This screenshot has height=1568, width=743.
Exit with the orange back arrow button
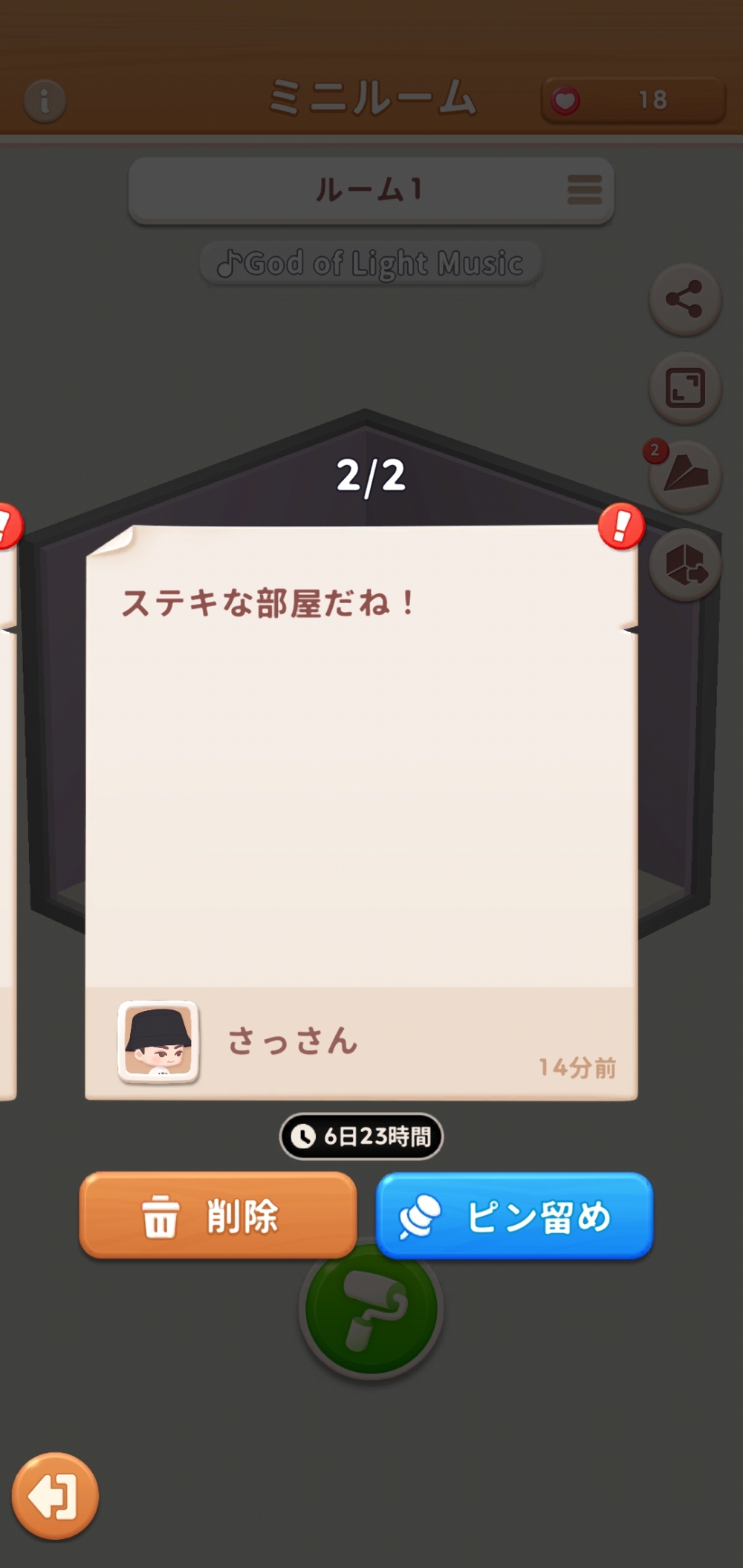tap(55, 1496)
